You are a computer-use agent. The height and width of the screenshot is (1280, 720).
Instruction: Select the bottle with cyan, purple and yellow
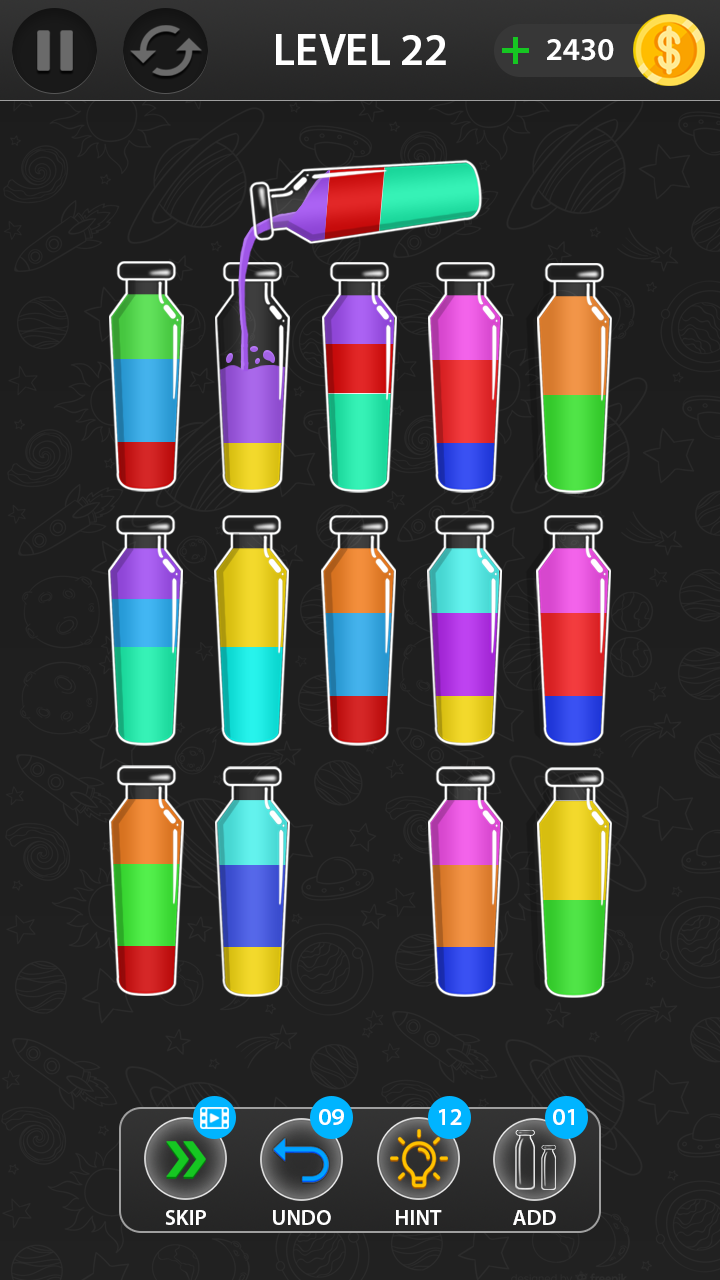pos(465,640)
